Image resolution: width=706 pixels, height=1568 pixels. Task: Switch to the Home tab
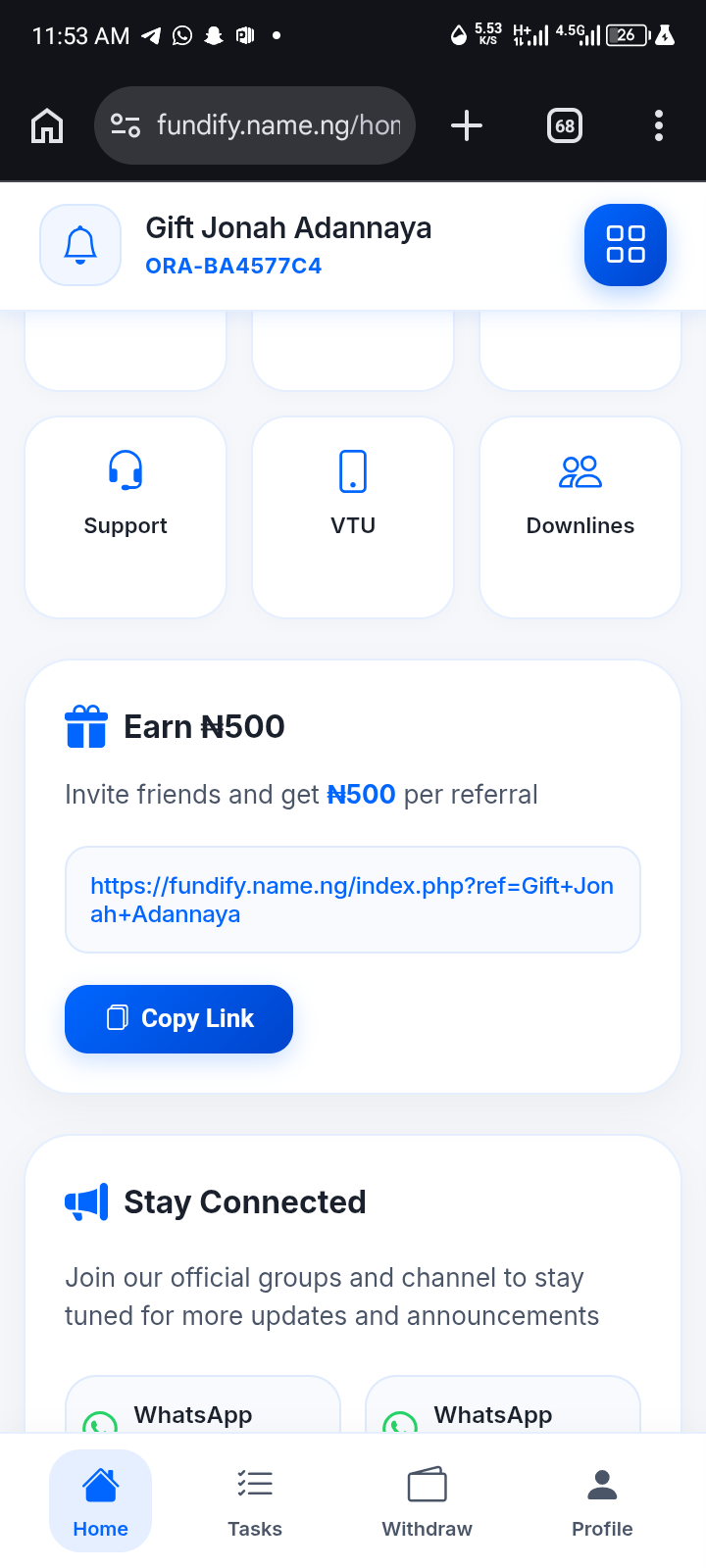click(x=100, y=1500)
